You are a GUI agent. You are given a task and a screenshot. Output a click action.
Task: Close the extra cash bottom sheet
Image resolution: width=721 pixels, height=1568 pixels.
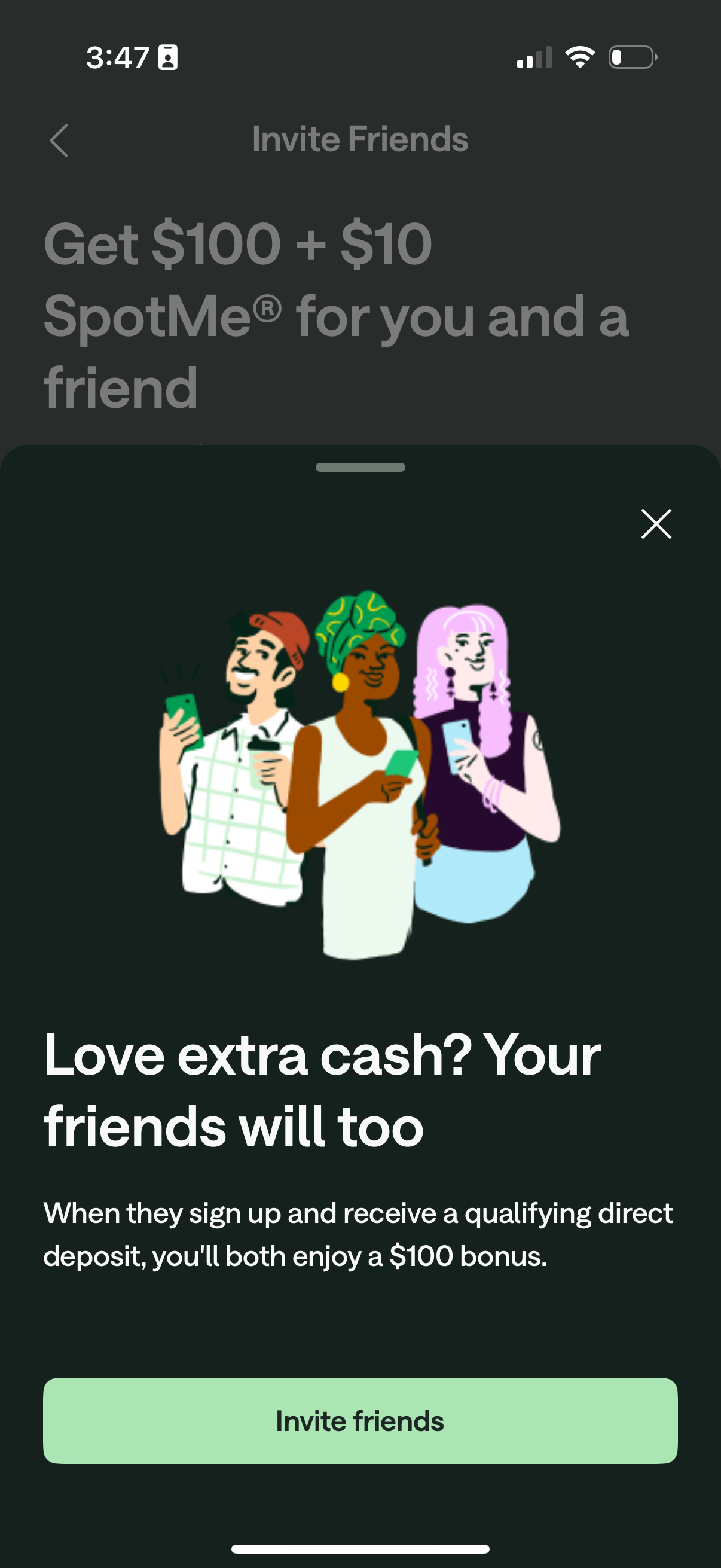(656, 524)
